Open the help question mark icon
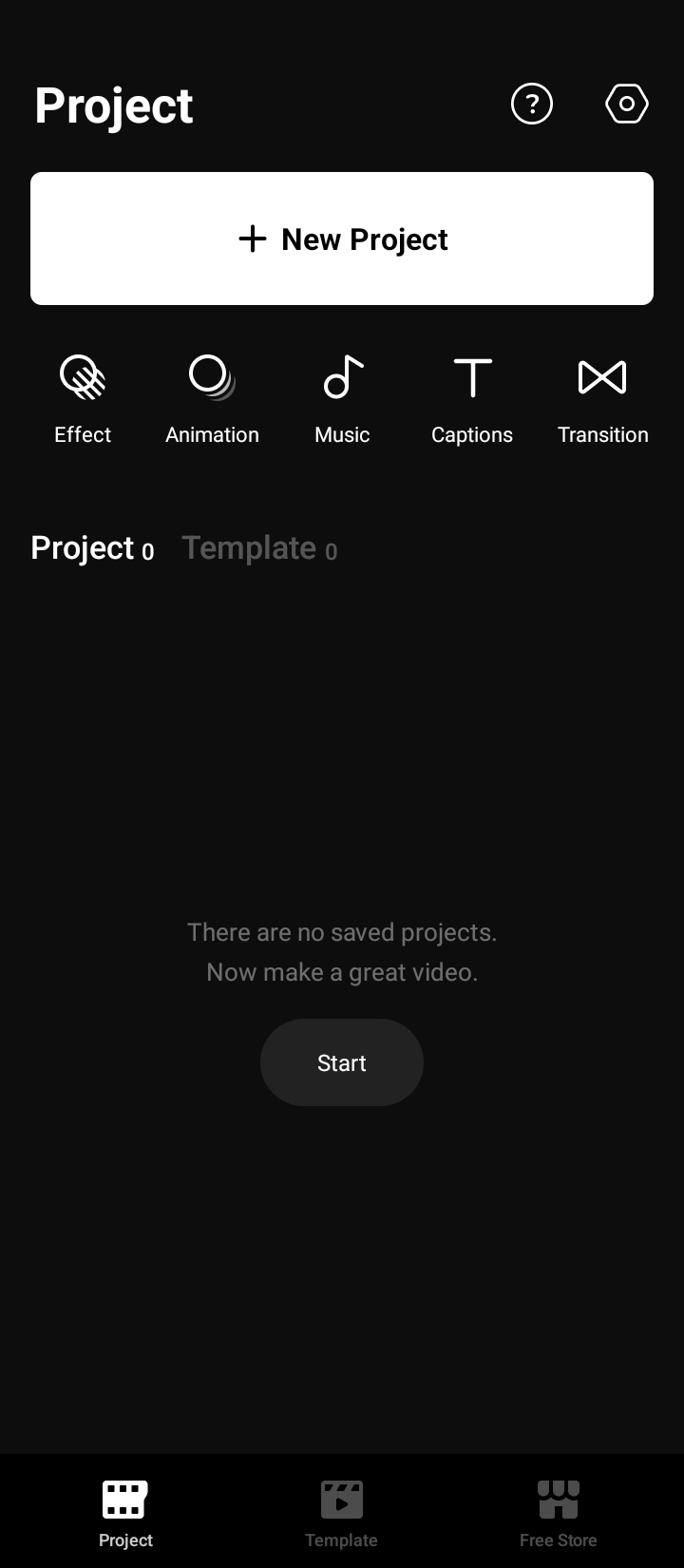This screenshot has width=684, height=1568. 532,104
